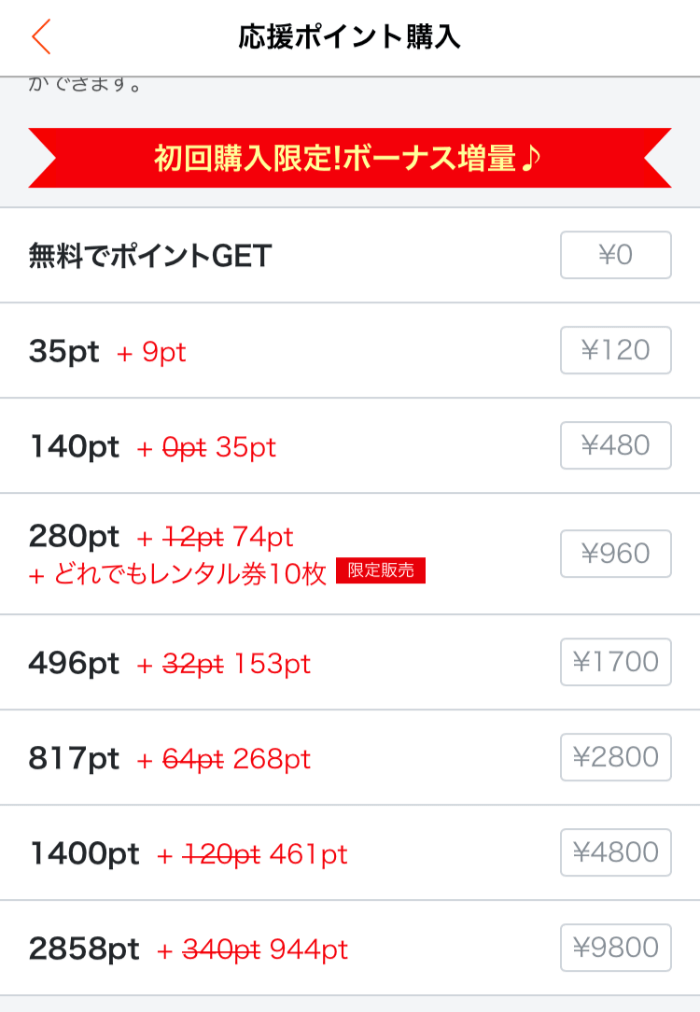Viewport: 700px width, 1012px height.
Task: Purchase 140pt for ¥480
Action: click(615, 445)
